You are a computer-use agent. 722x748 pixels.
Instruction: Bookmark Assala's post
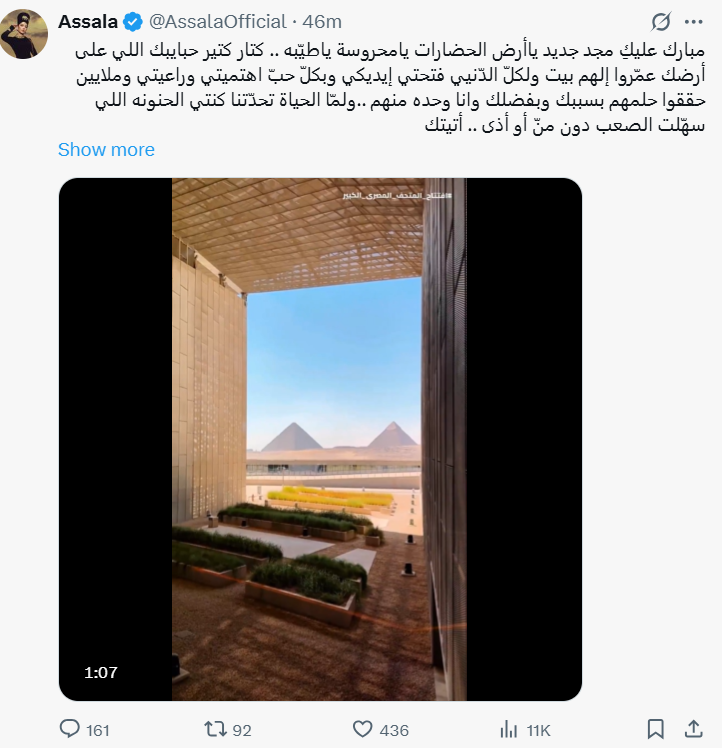click(655, 729)
